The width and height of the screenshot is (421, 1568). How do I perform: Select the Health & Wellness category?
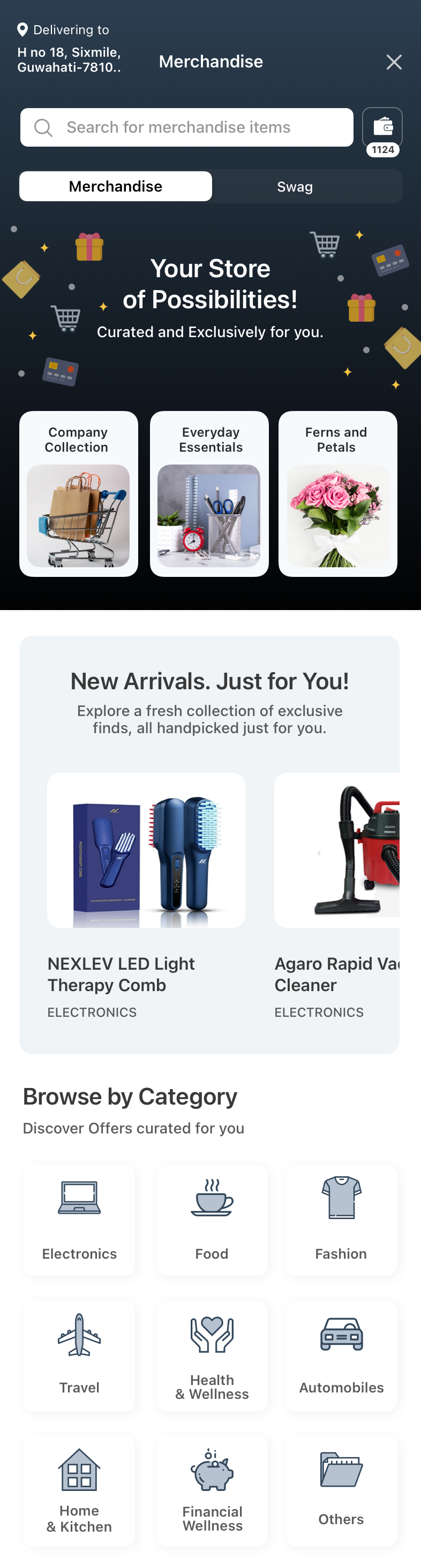212,1355
